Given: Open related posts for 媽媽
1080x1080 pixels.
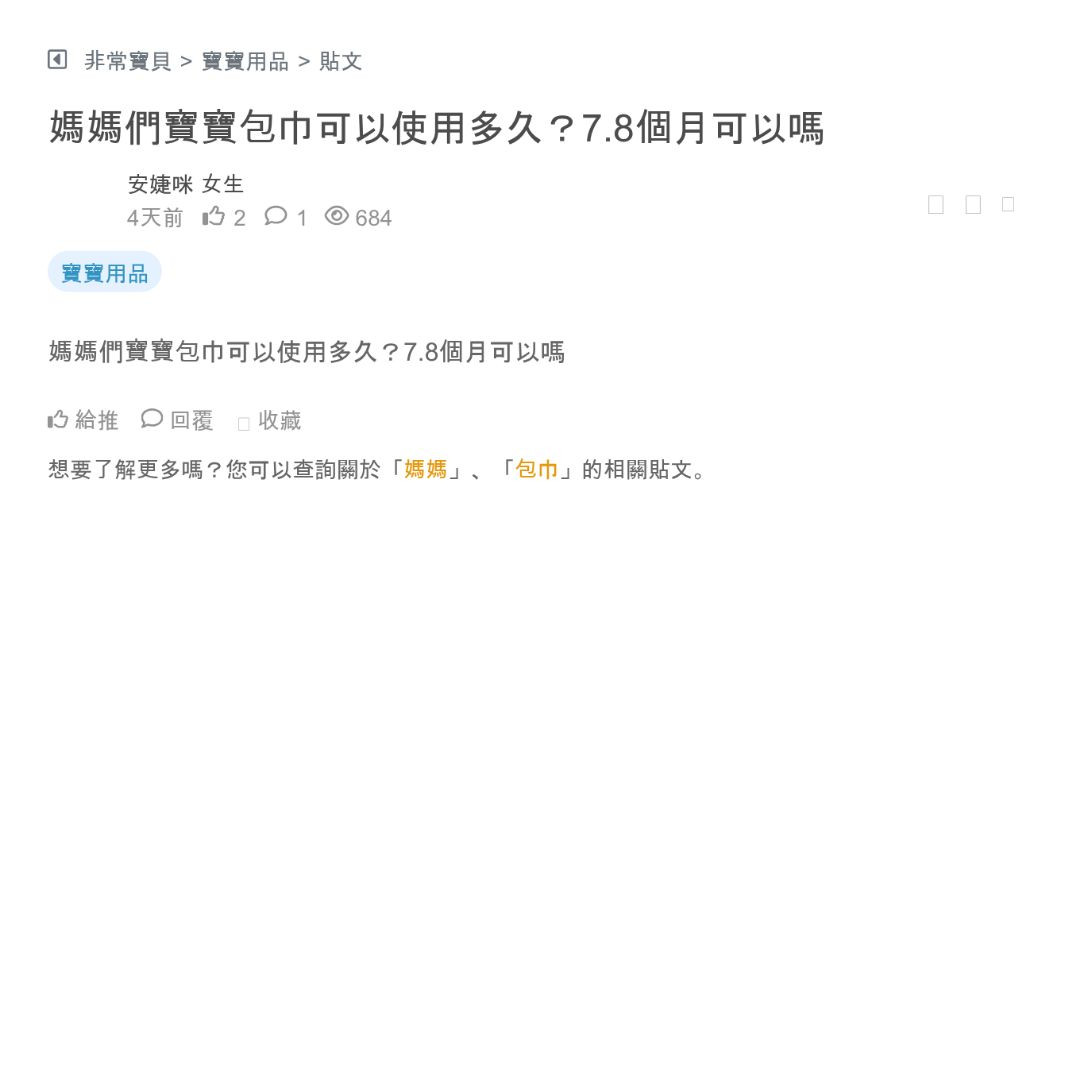Looking at the screenshot, I should [x=426, y=469].
